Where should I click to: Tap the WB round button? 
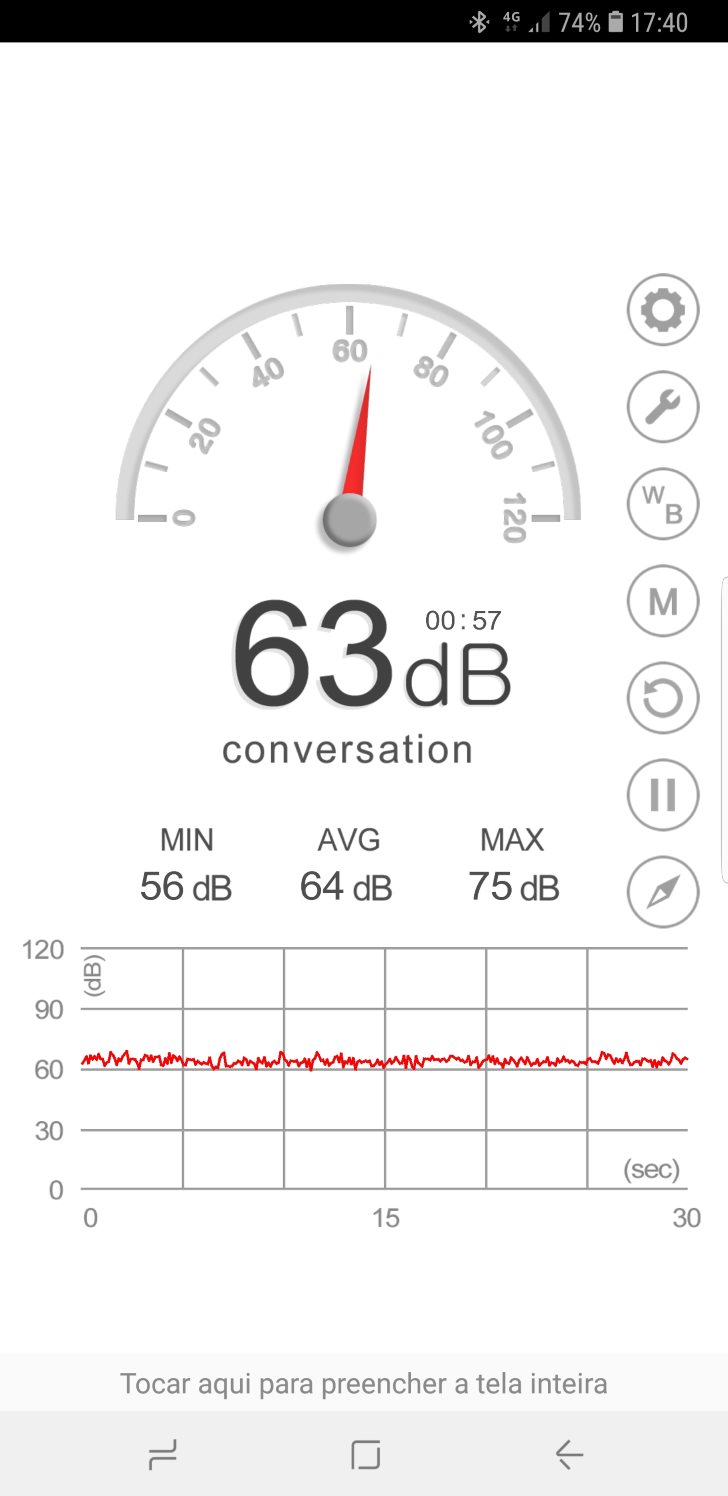pos(662,504)
